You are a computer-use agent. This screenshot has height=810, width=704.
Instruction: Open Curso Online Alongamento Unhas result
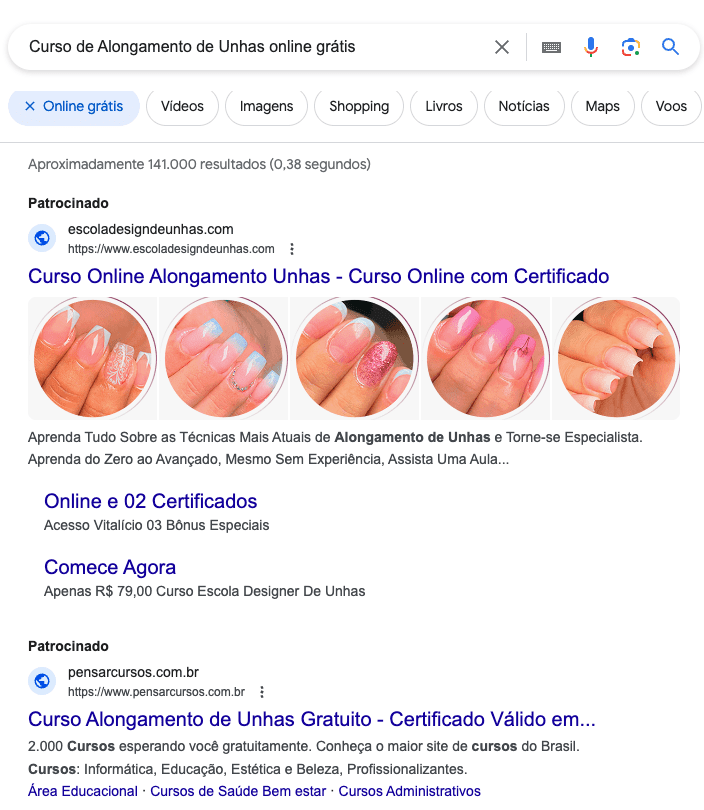click(318, 276)
